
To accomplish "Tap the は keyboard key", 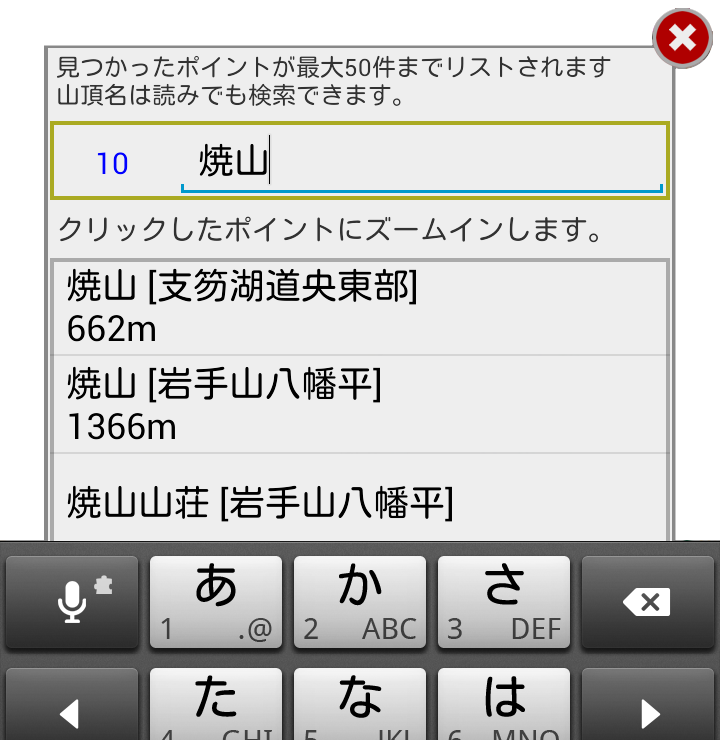I will tap(504, 705).
